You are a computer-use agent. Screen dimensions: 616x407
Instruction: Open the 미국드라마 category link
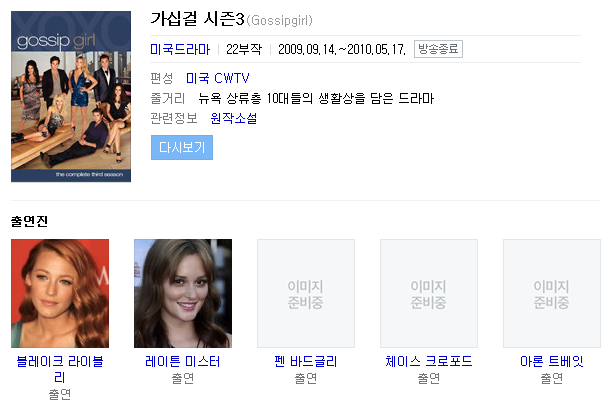180,50
